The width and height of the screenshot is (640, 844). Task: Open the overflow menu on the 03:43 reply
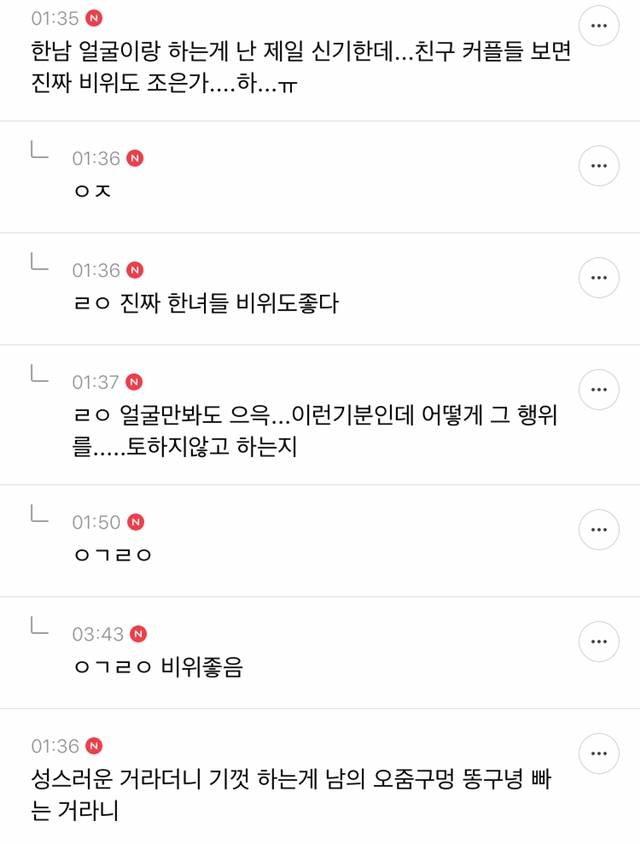tap(599, 641)
